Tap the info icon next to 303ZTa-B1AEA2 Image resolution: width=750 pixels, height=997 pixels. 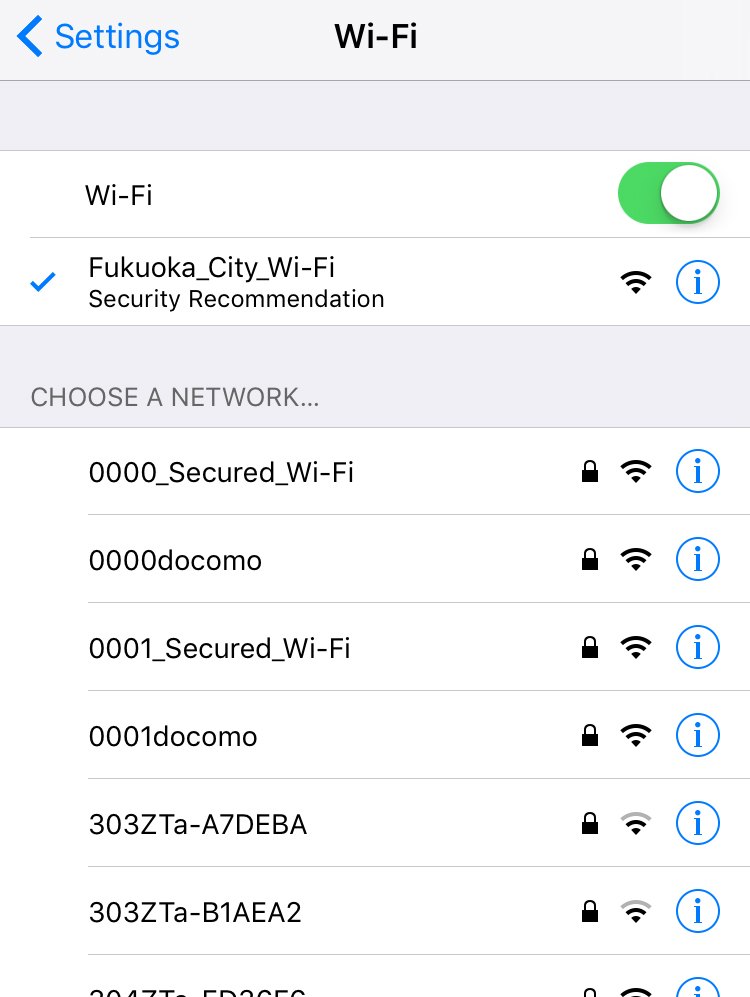[697, 911]
